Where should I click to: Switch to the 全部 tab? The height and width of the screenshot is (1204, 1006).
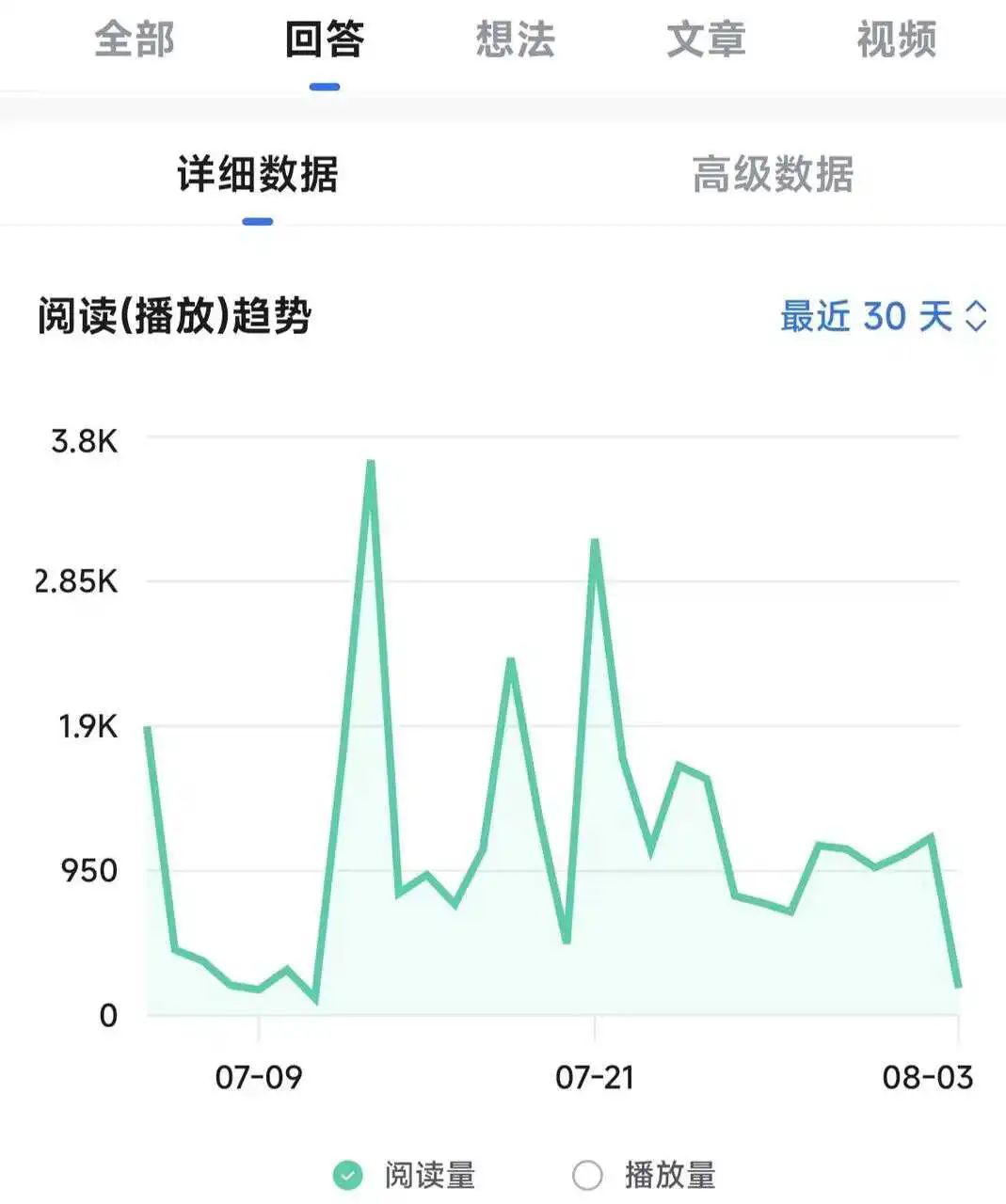tap(135, 40)
